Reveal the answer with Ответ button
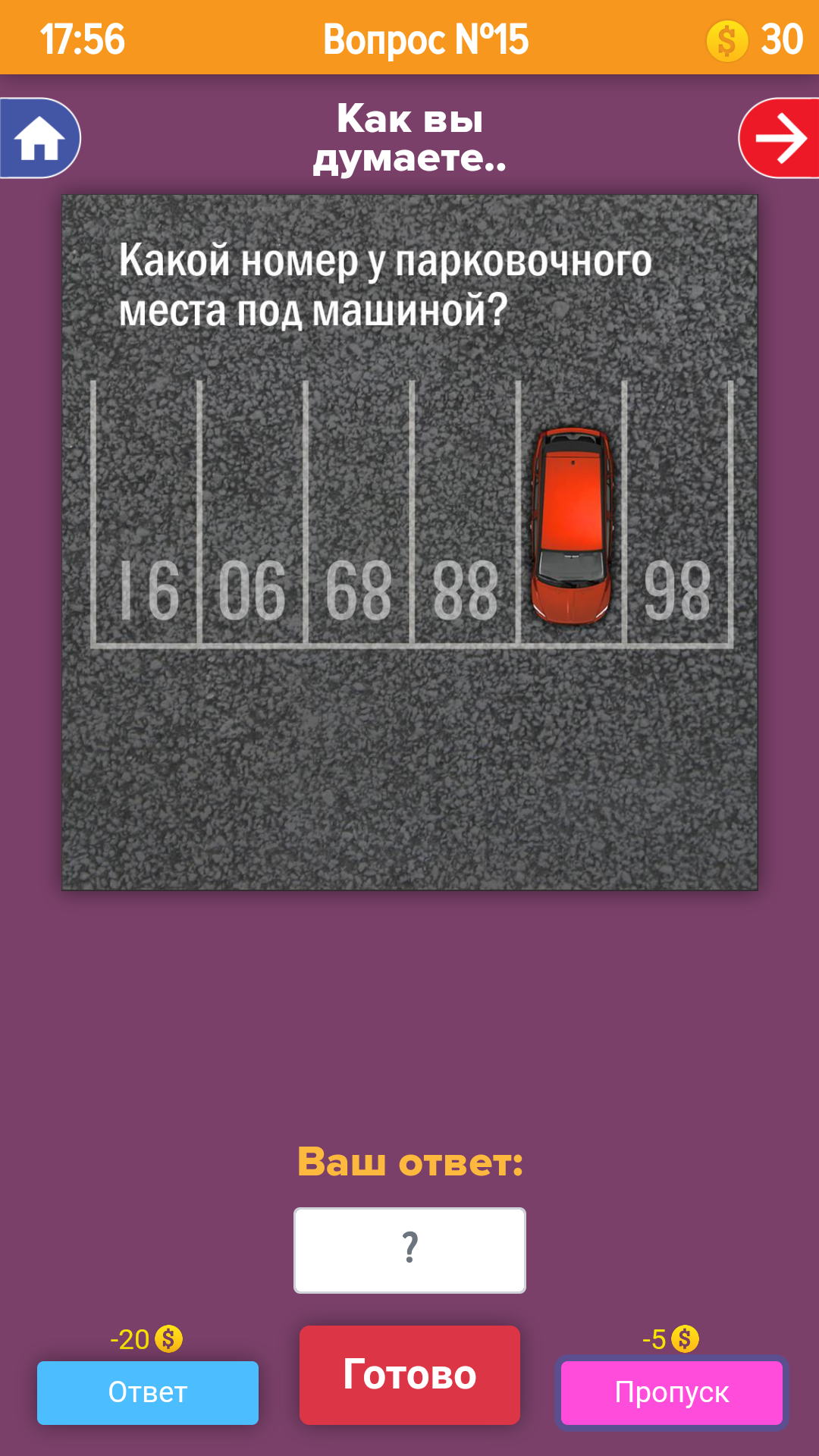This screenshot has height=1456, width=819. click(x=148, y=1392)
